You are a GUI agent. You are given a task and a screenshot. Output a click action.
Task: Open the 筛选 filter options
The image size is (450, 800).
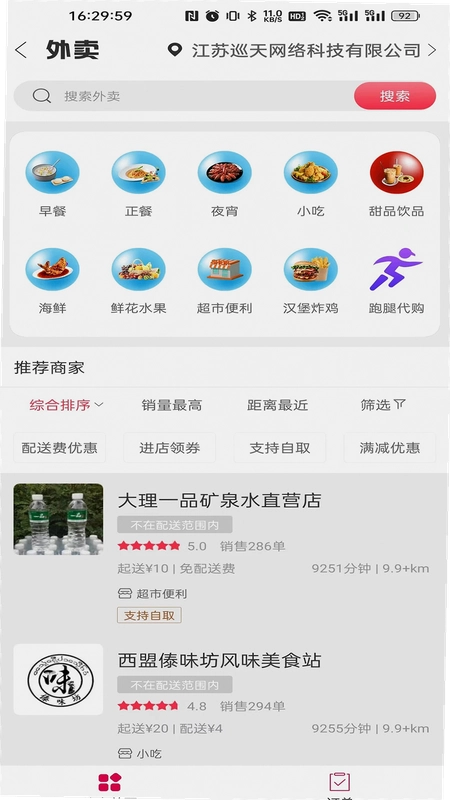(x=383, y=405)
